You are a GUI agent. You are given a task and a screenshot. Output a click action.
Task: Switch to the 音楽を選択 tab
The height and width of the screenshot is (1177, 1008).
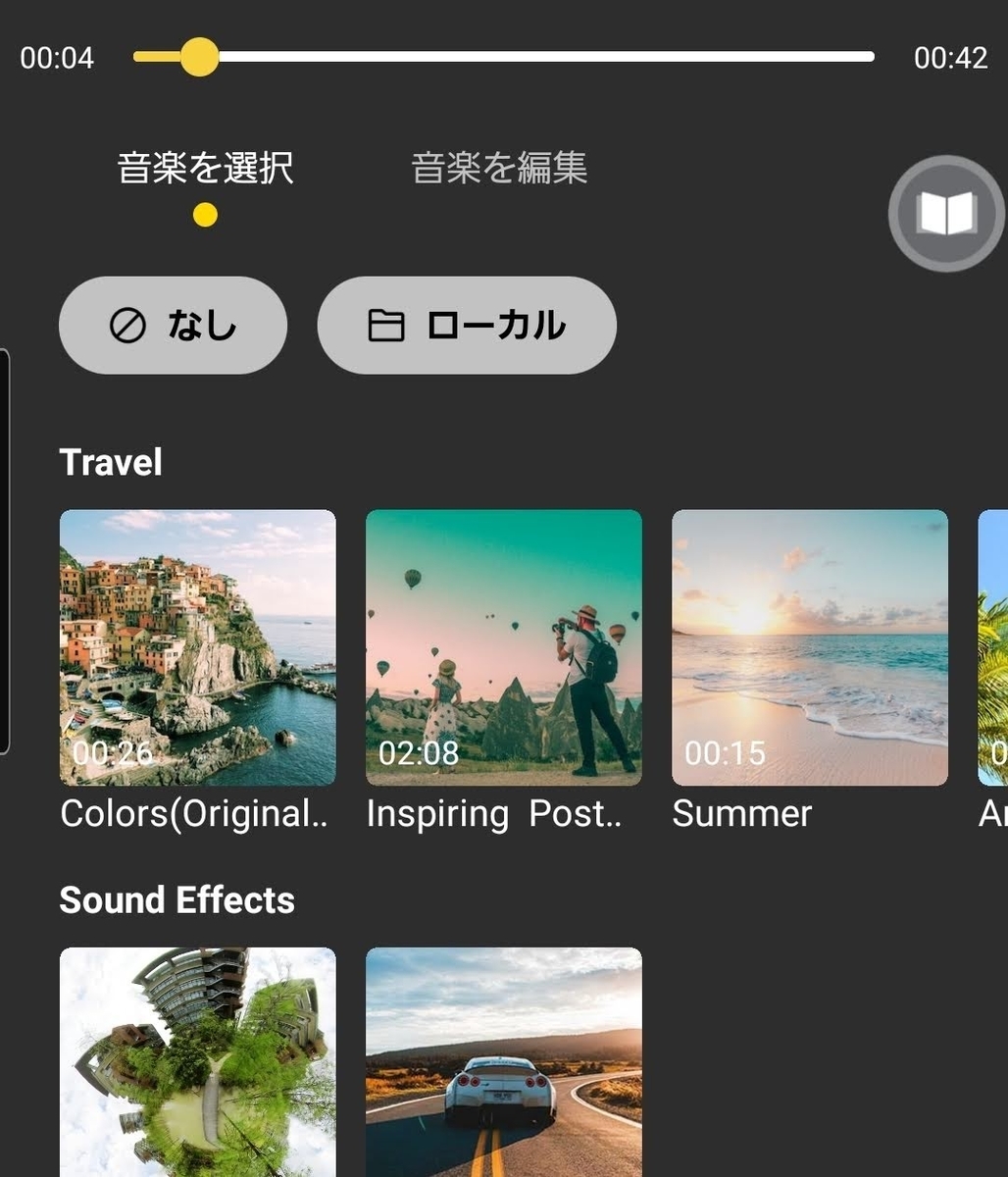coord(202,167)
